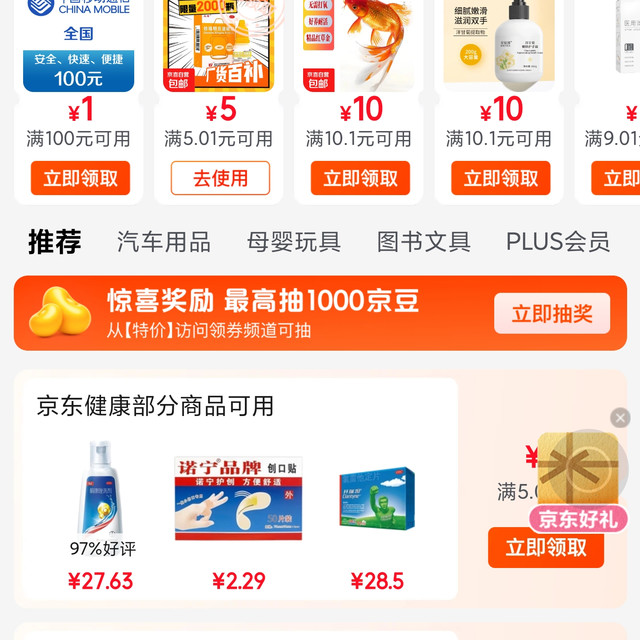Claim the 京东健康 coupon via 立即领取
This screenshot has width=640, height=640.
point(545,547)
